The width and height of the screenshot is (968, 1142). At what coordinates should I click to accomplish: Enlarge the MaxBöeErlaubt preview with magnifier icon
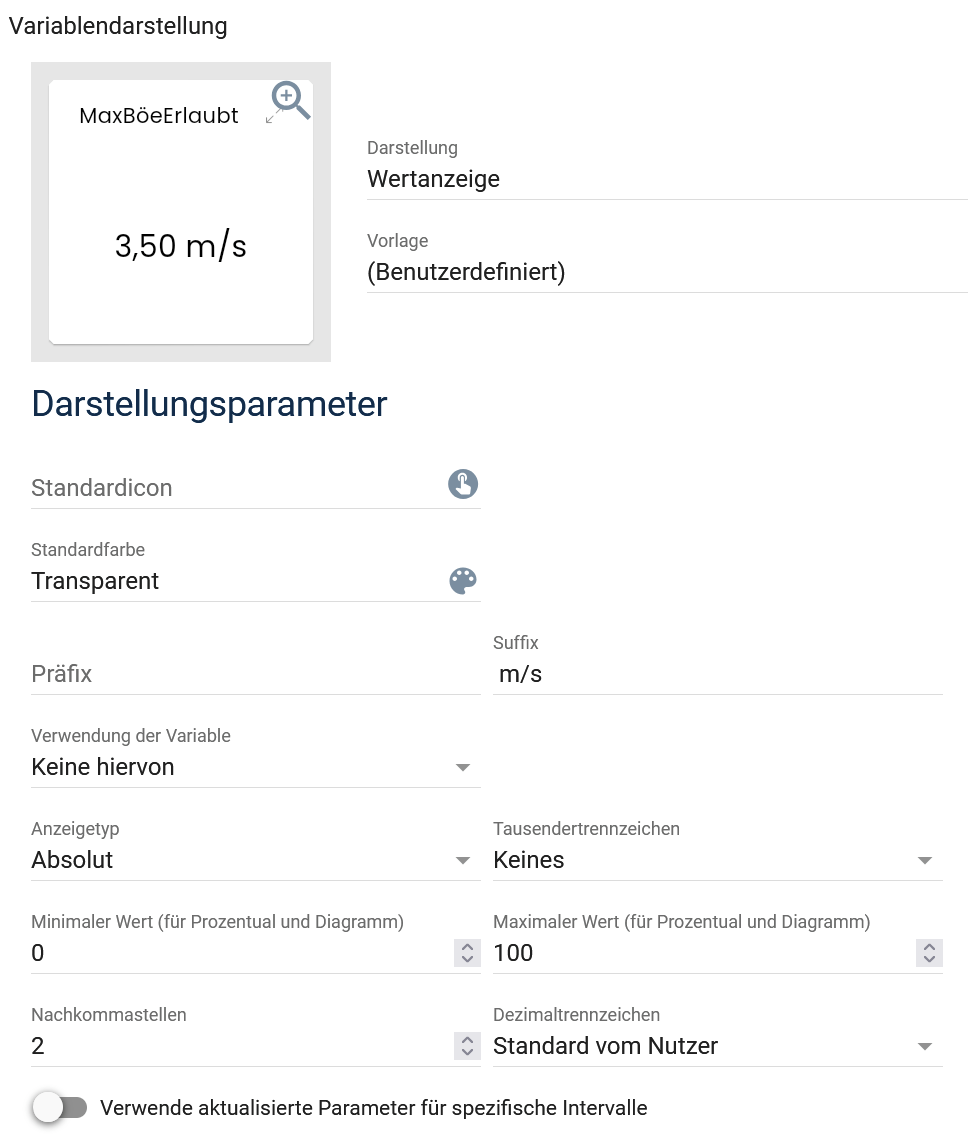[x=290, y=100]
